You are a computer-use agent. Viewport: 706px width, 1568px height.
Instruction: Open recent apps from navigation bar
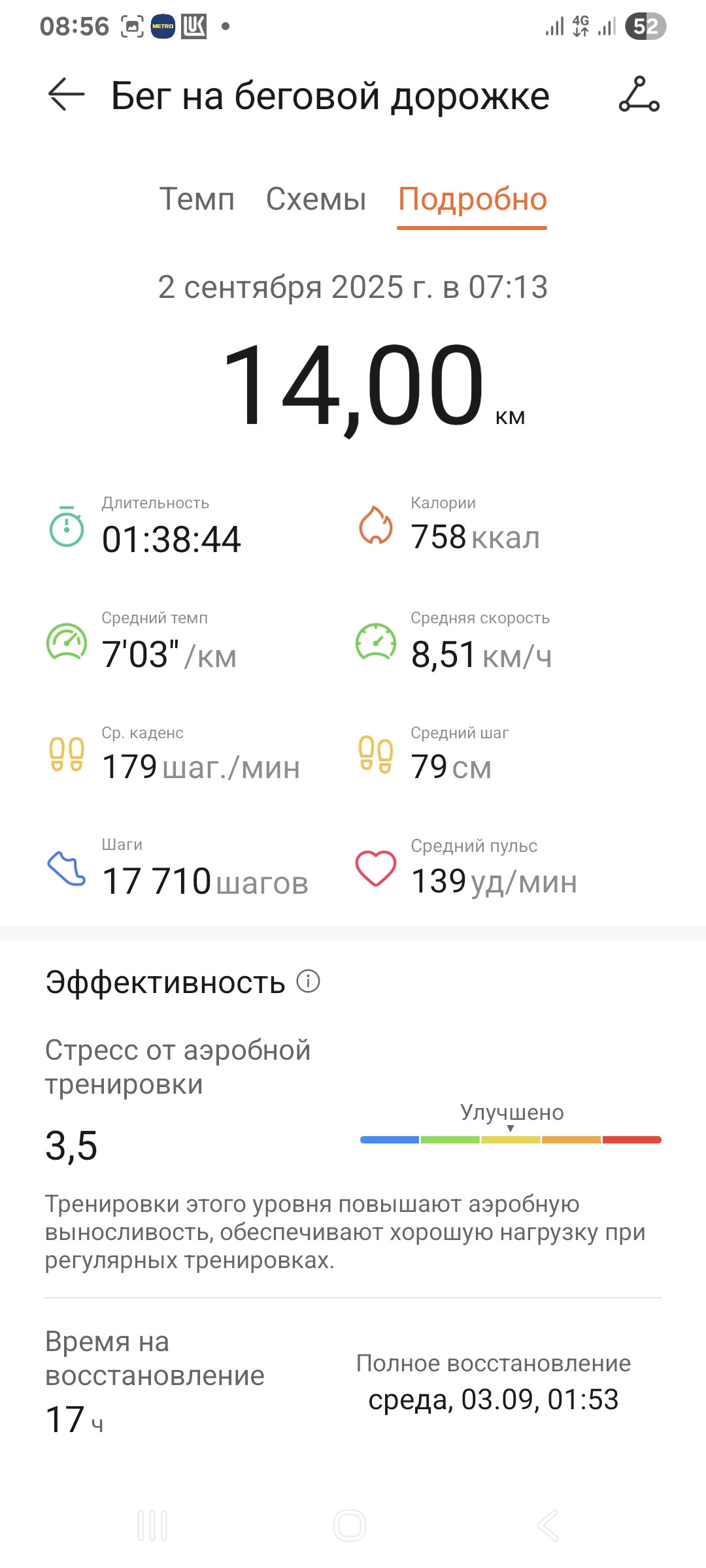(x=152, y=1526)
